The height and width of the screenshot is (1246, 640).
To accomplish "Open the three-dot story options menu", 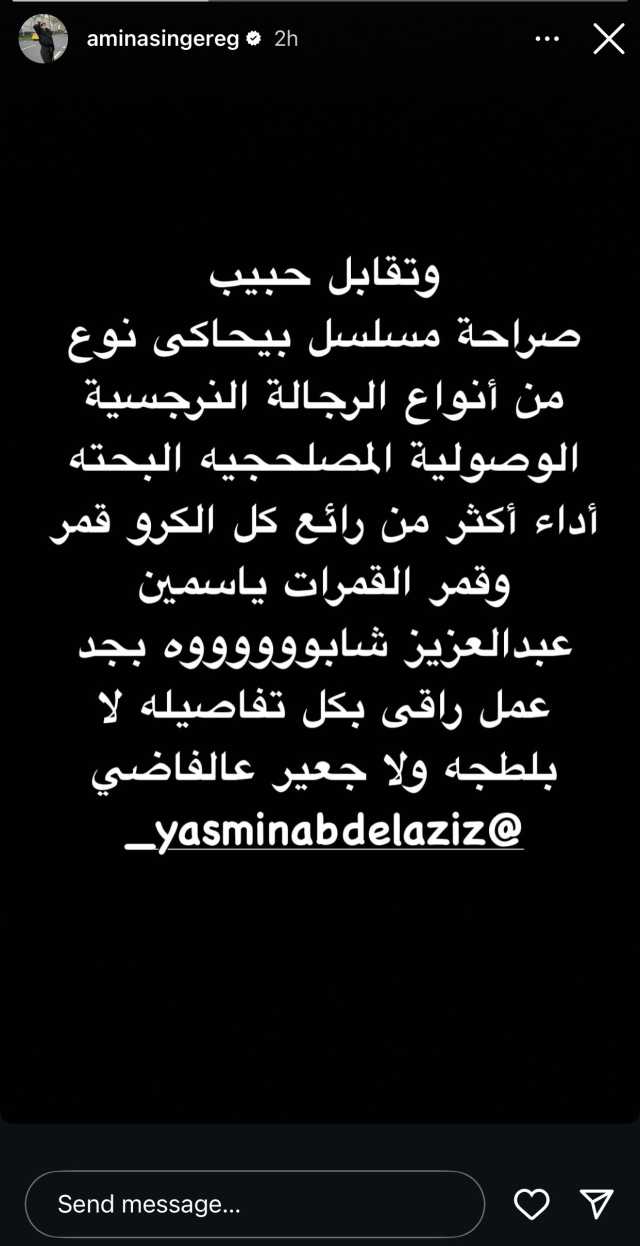I will point(547,39).
